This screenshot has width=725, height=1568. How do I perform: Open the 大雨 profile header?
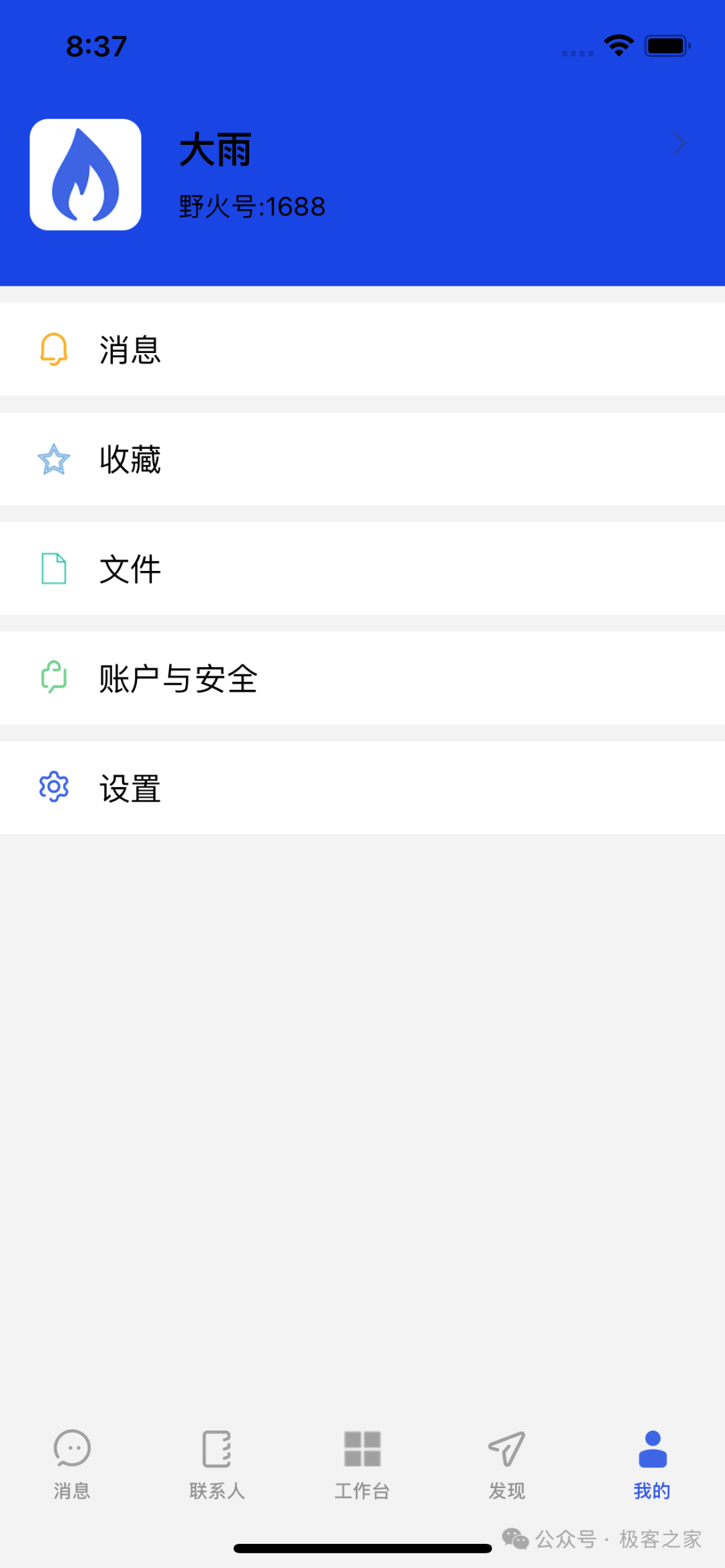[362, 176]
